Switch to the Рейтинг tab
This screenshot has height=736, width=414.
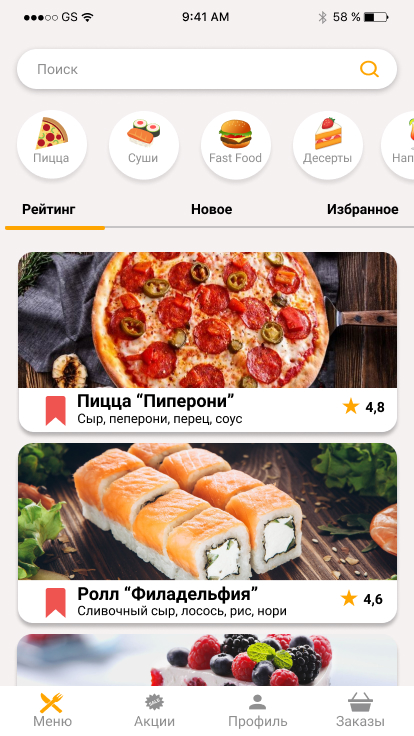pos(48,209)
